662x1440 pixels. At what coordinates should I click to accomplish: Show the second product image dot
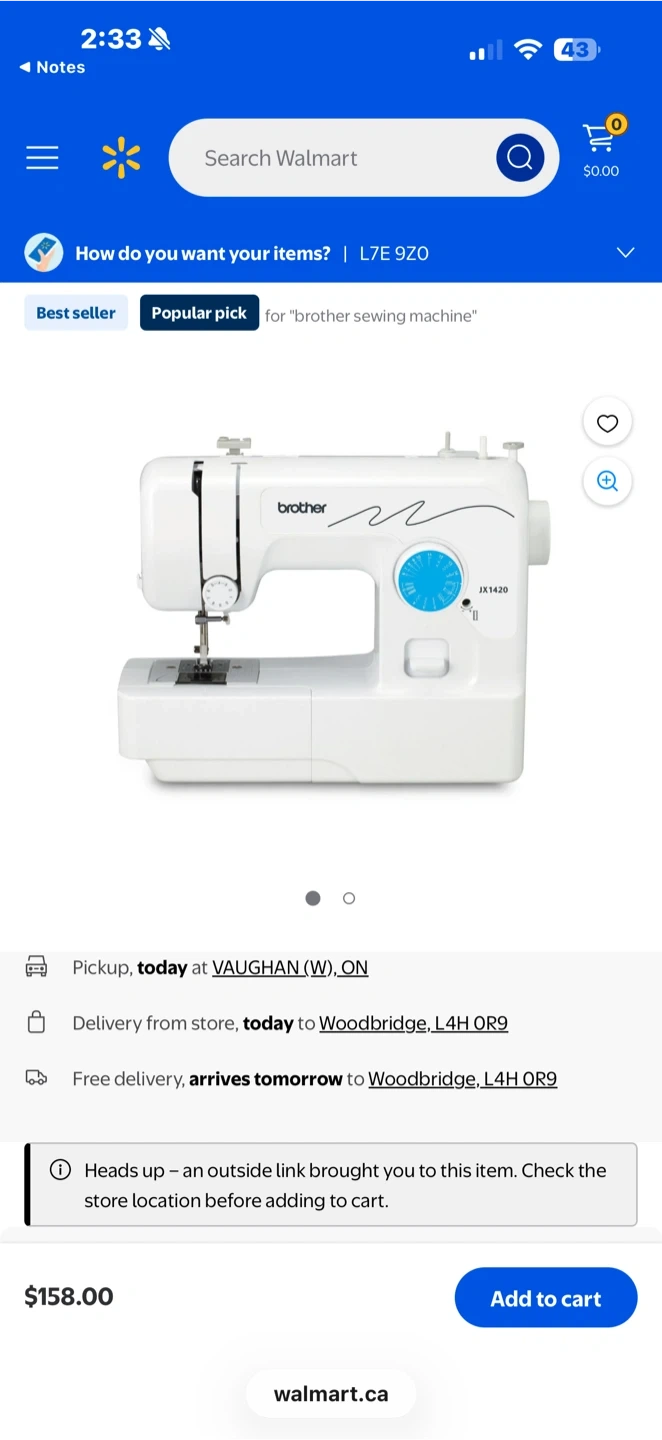(349, 898)
